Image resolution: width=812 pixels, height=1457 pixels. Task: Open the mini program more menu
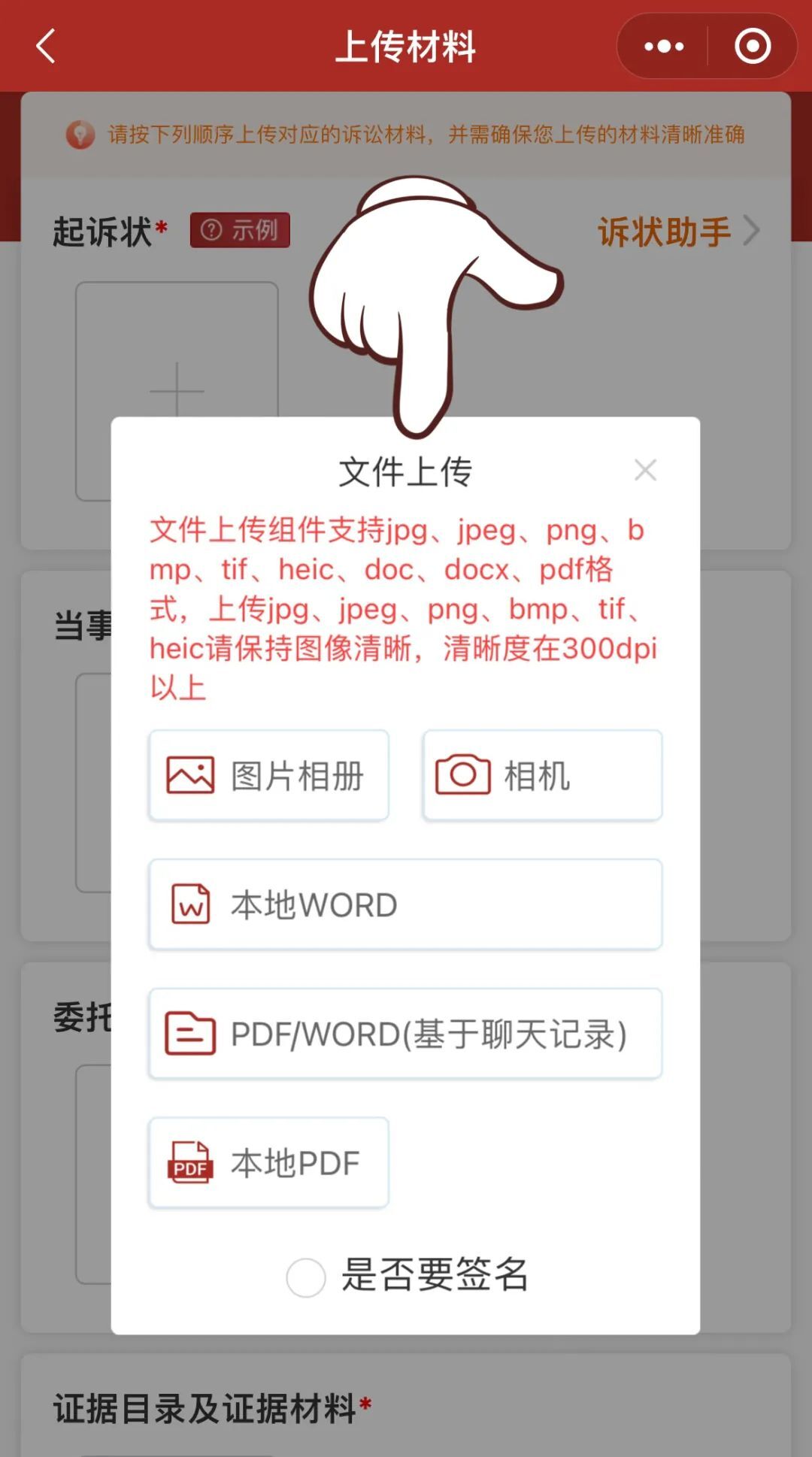664,47
